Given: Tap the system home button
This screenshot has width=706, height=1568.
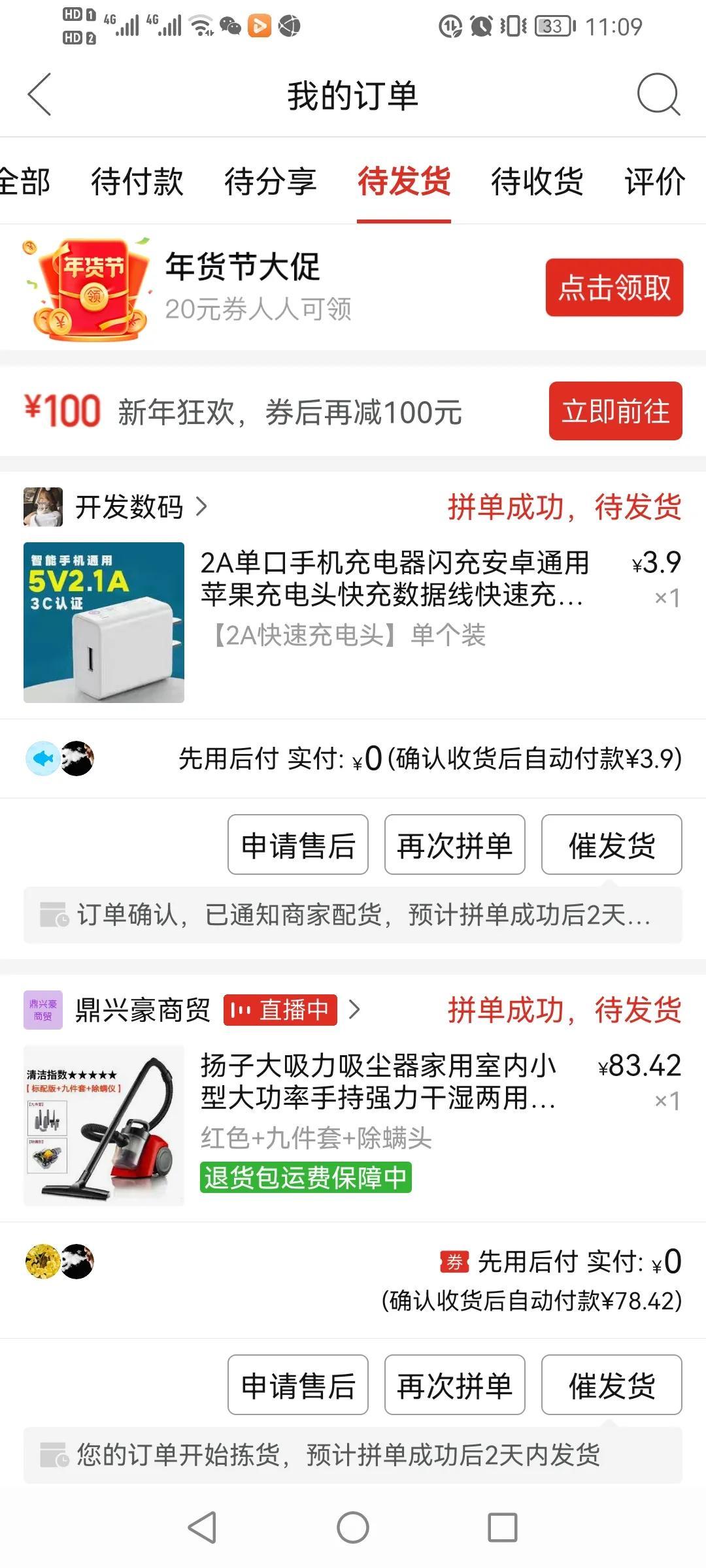Looking at the screenshot, I should pyautogui.click(x=353, y=1527).
